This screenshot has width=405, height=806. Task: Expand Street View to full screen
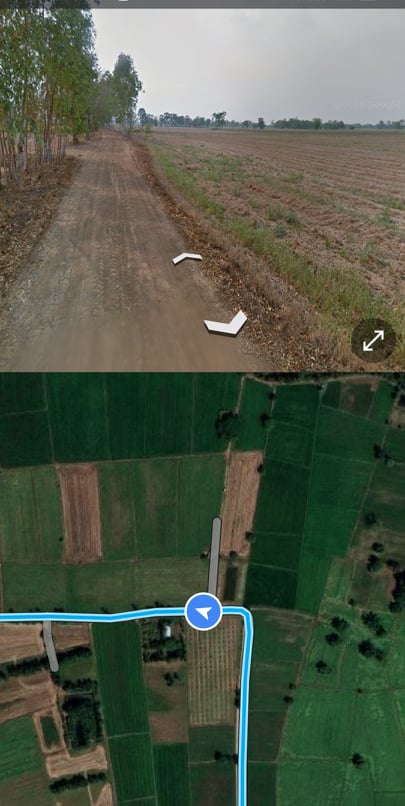tap(373, 340)
